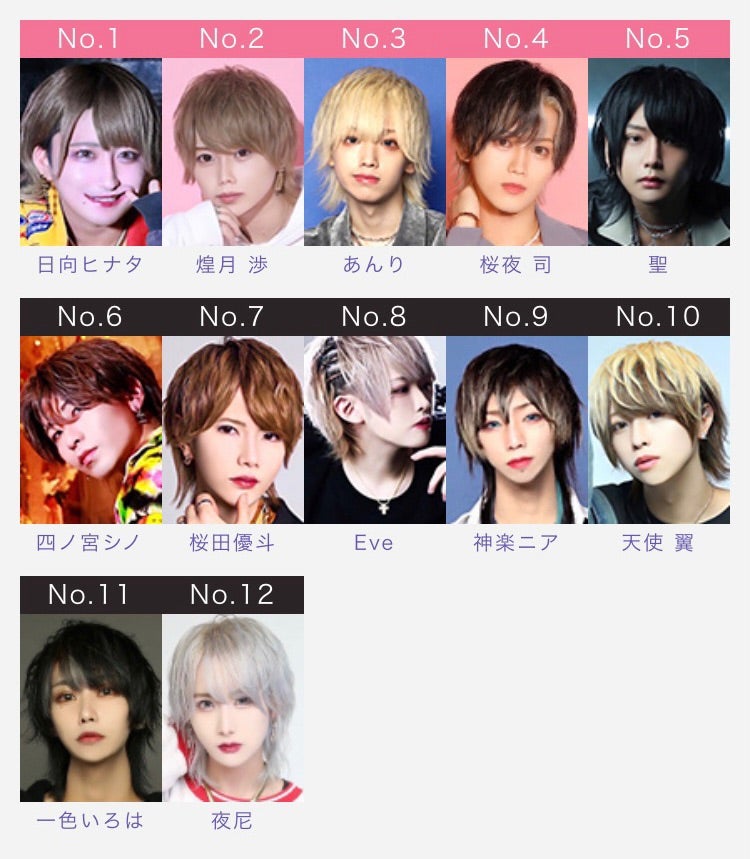View 煌月 渉's No.2 profile card
750x859 pixels.
pyautogui.click(x=232, y=152)
